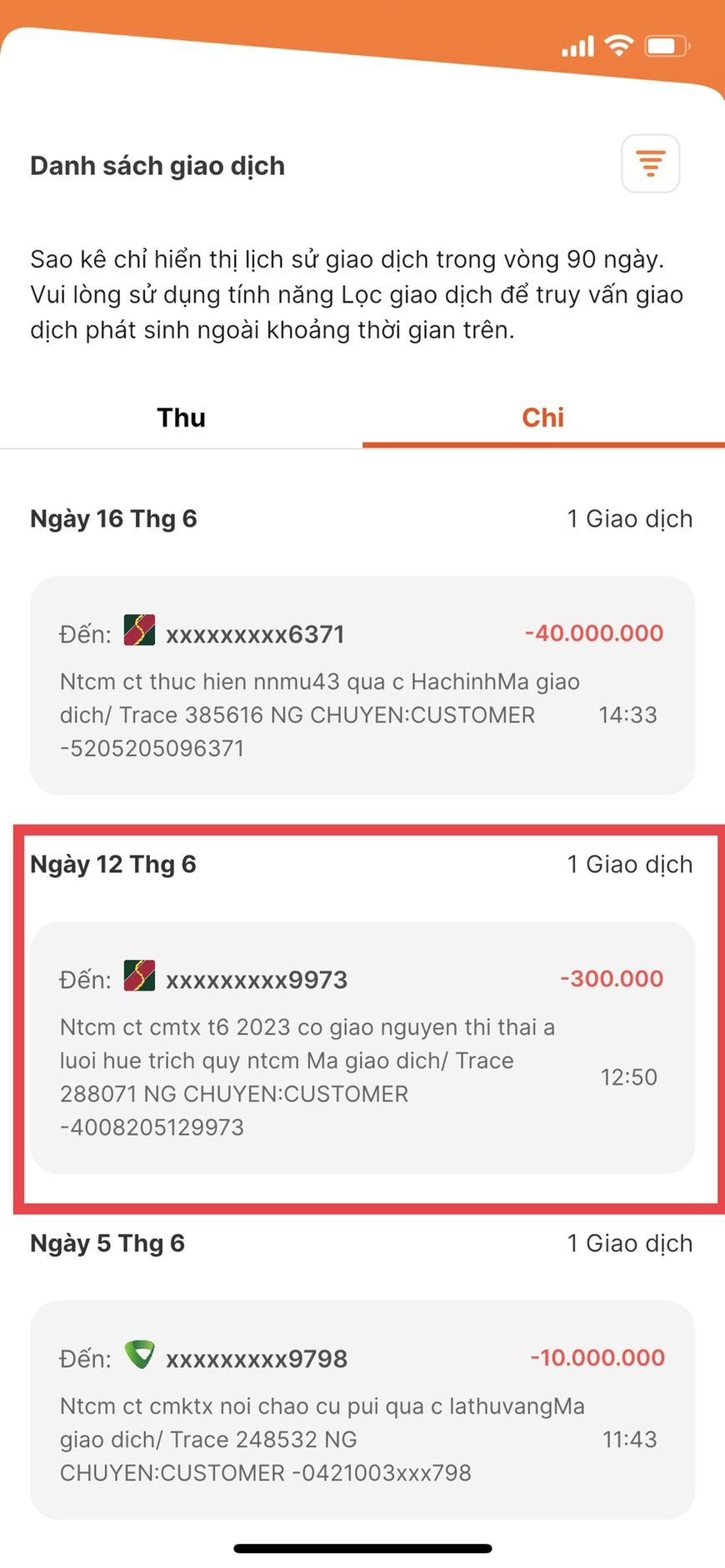Open the transaction filter button
The height and width of the screenshot is (1568, 725).
click(x=650, y=163)
